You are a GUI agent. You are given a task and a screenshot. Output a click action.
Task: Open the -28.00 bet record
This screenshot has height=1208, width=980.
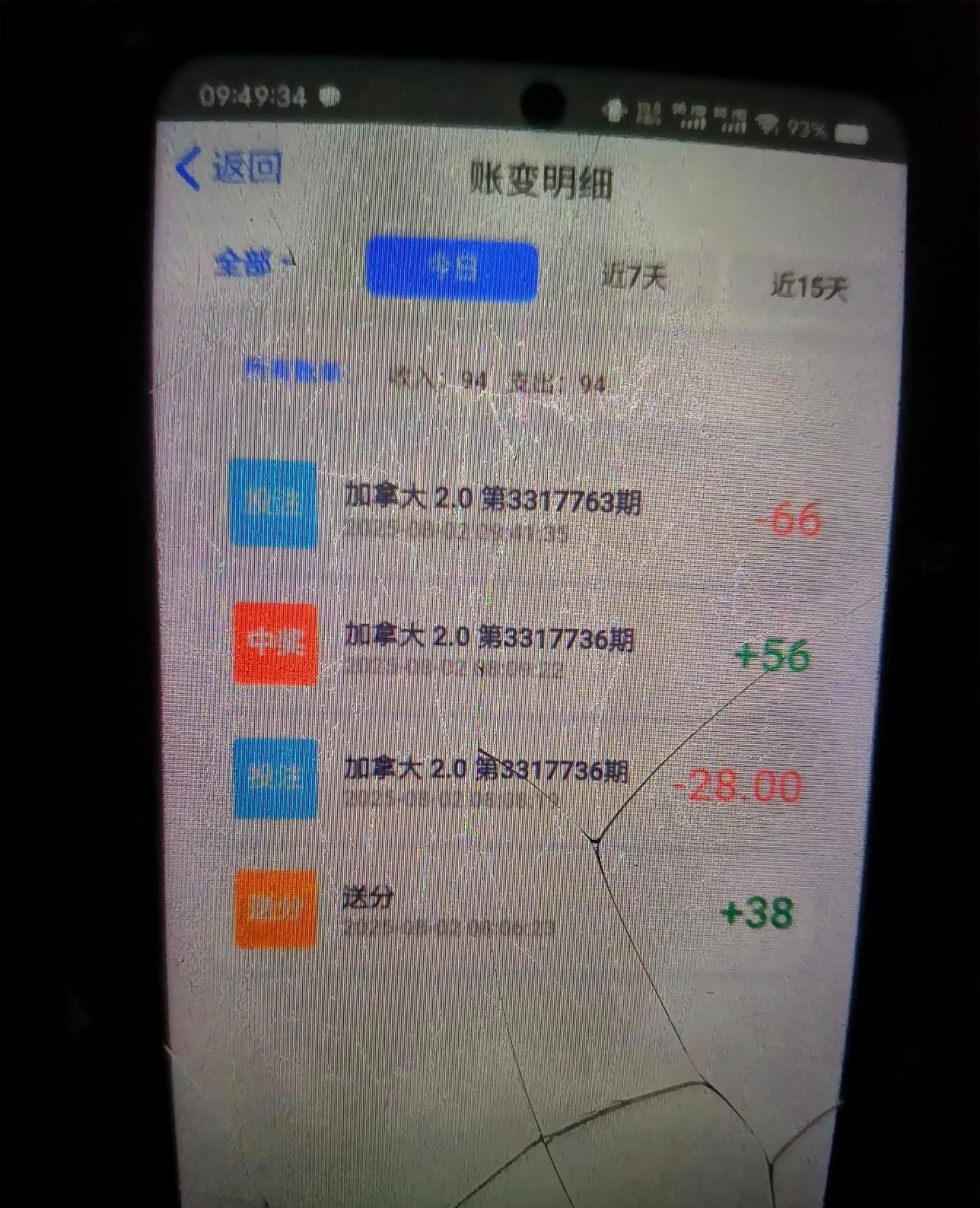point(523,780)
